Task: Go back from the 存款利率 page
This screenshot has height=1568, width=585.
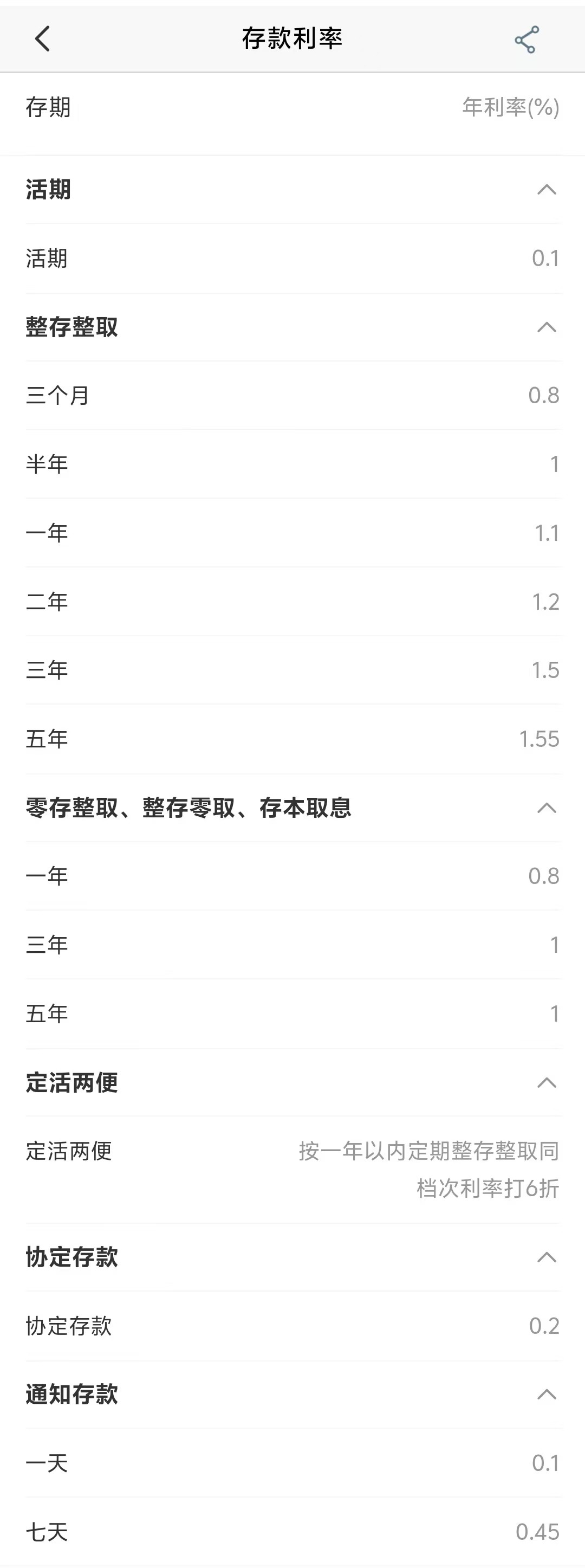Action: pos(42,39)
